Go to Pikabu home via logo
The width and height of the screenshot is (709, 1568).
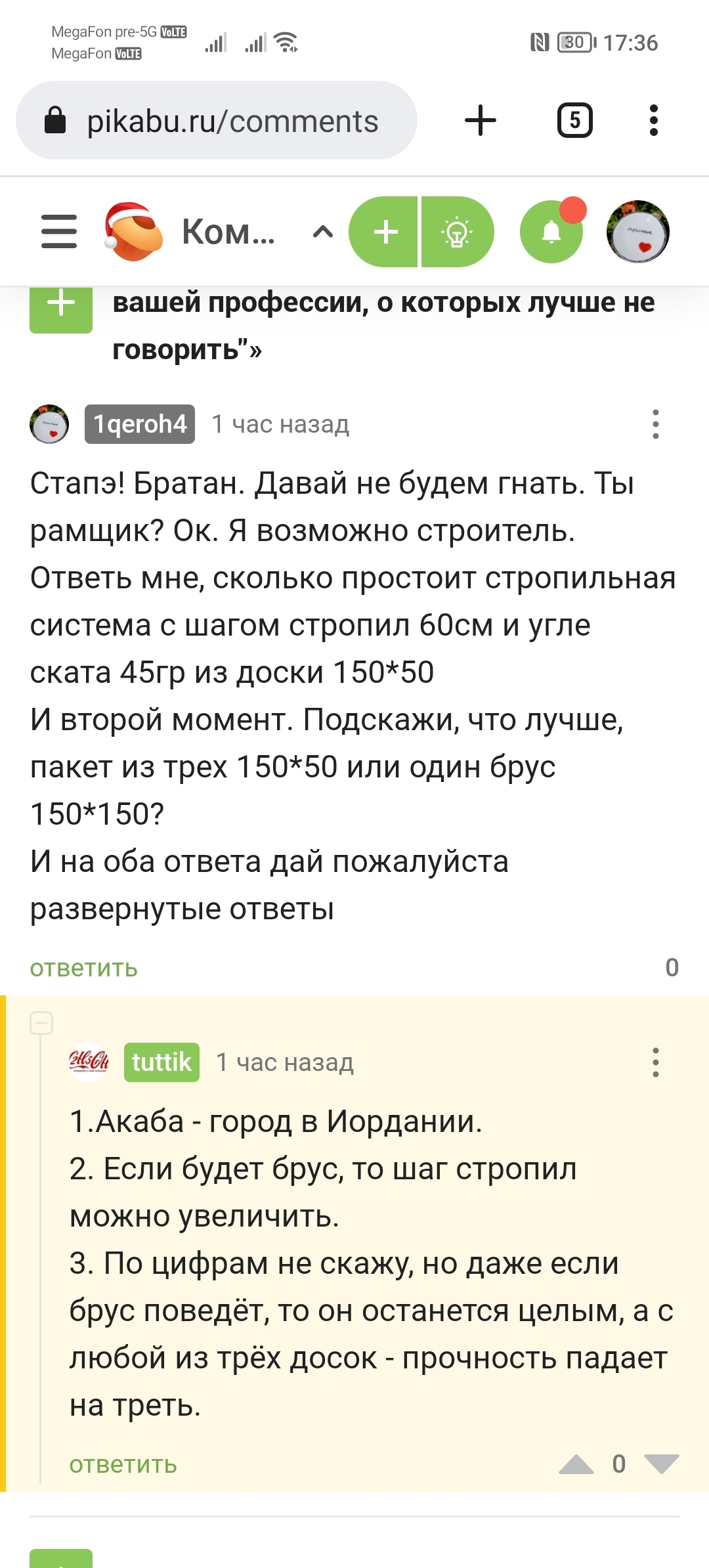click(134, 232)
